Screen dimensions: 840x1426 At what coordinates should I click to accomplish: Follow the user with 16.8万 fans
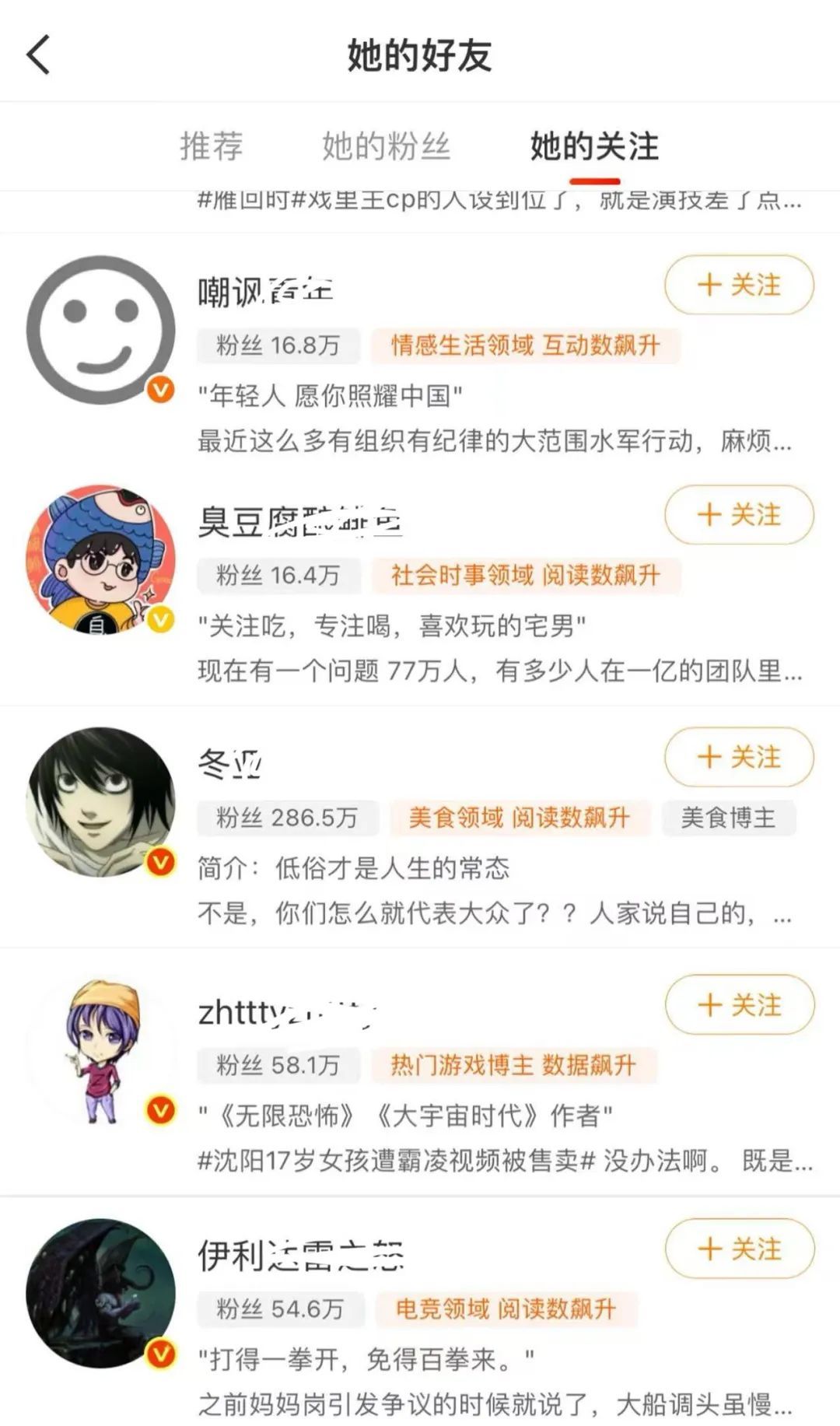tap(739, 285)
